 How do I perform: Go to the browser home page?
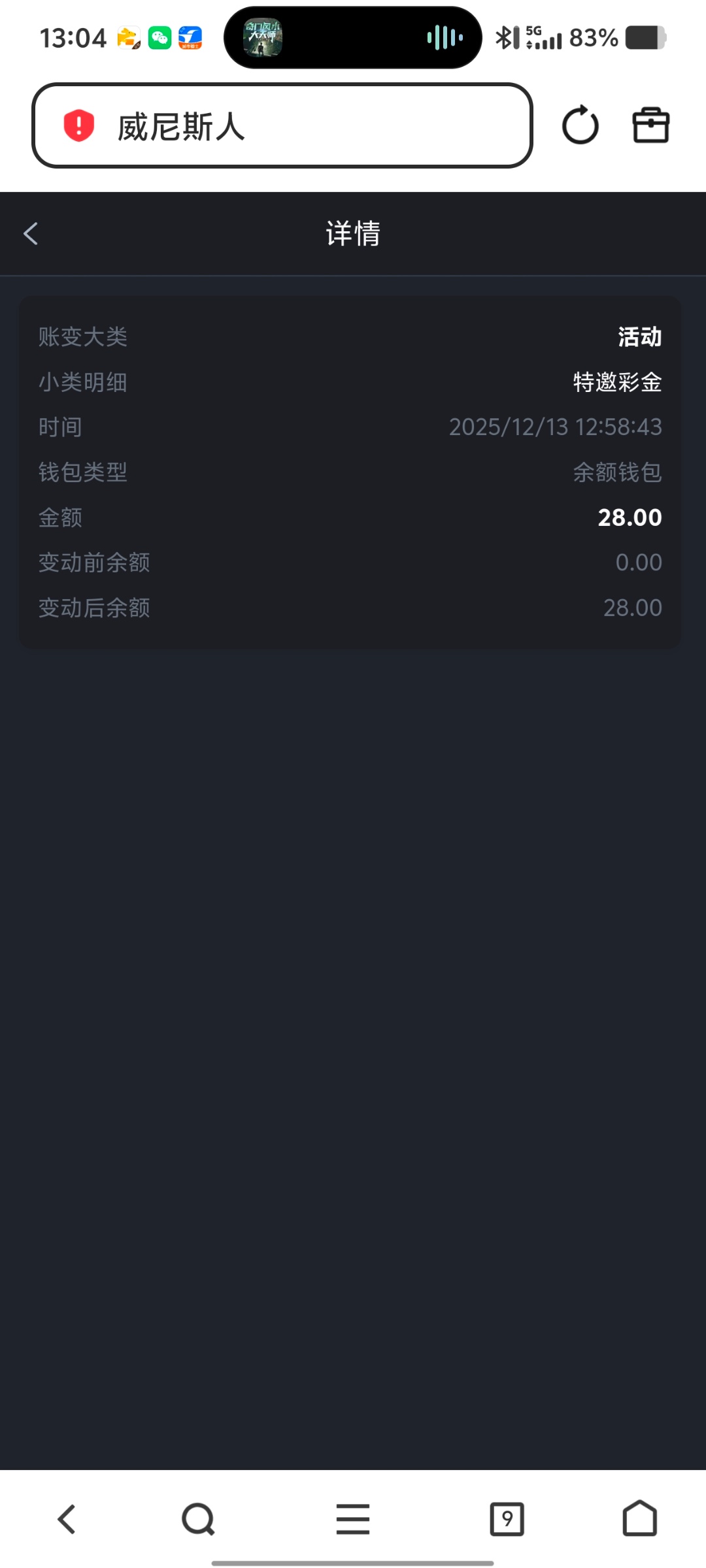pos(639,1519)
